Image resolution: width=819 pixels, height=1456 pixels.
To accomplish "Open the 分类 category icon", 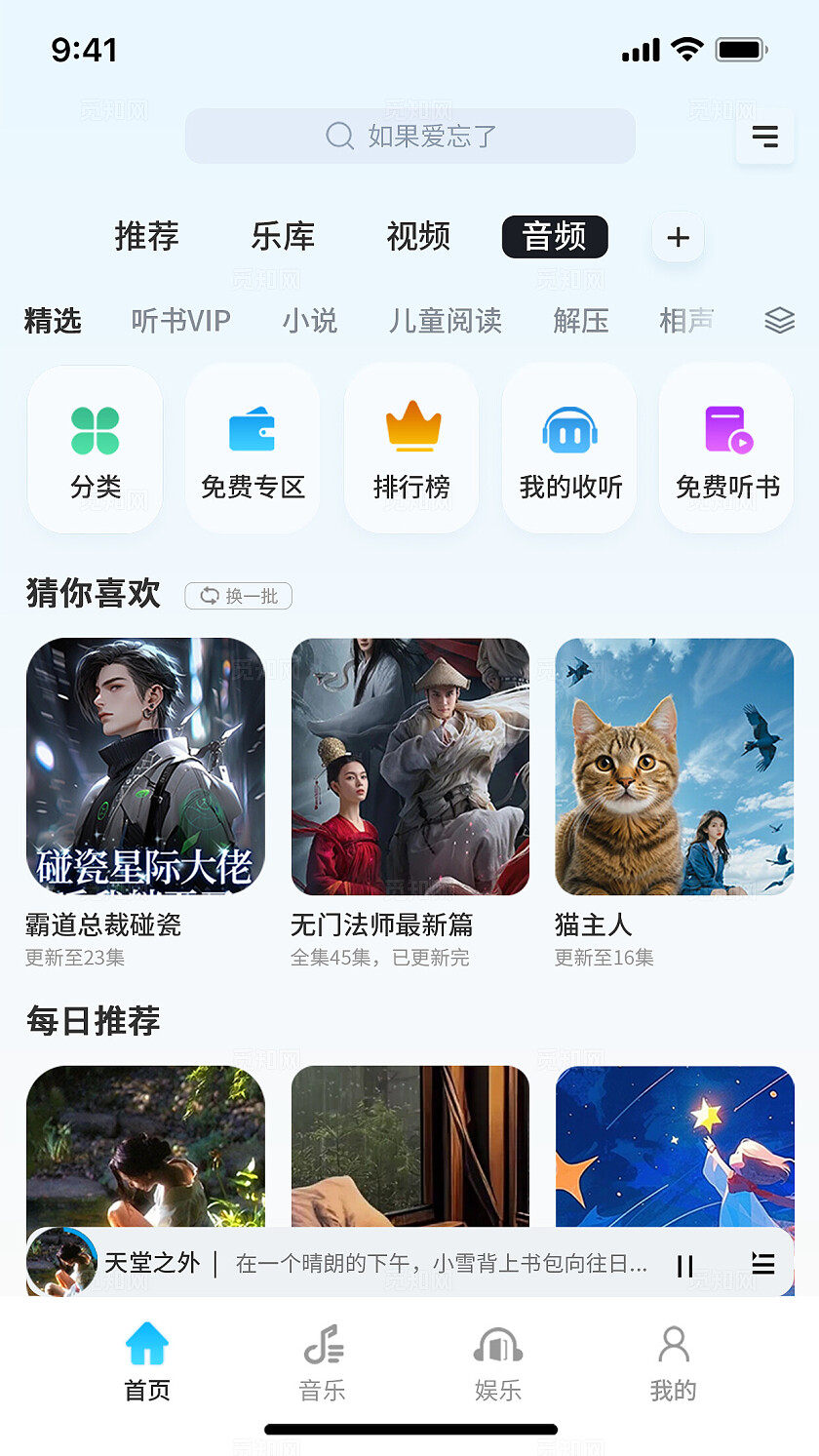I will pos(95,448).
